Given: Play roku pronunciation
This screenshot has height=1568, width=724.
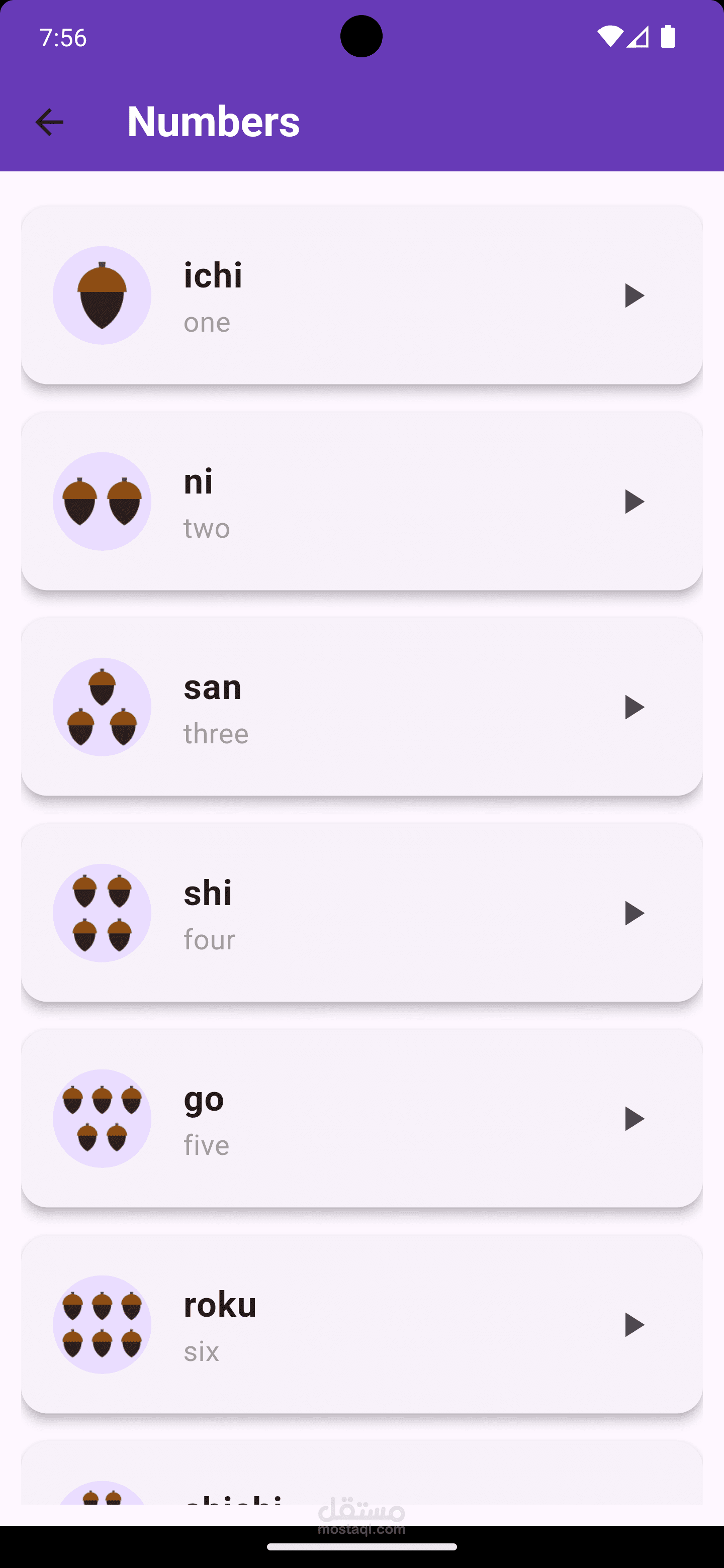Looking at the screenshot, I should (x=634, y=1325).
